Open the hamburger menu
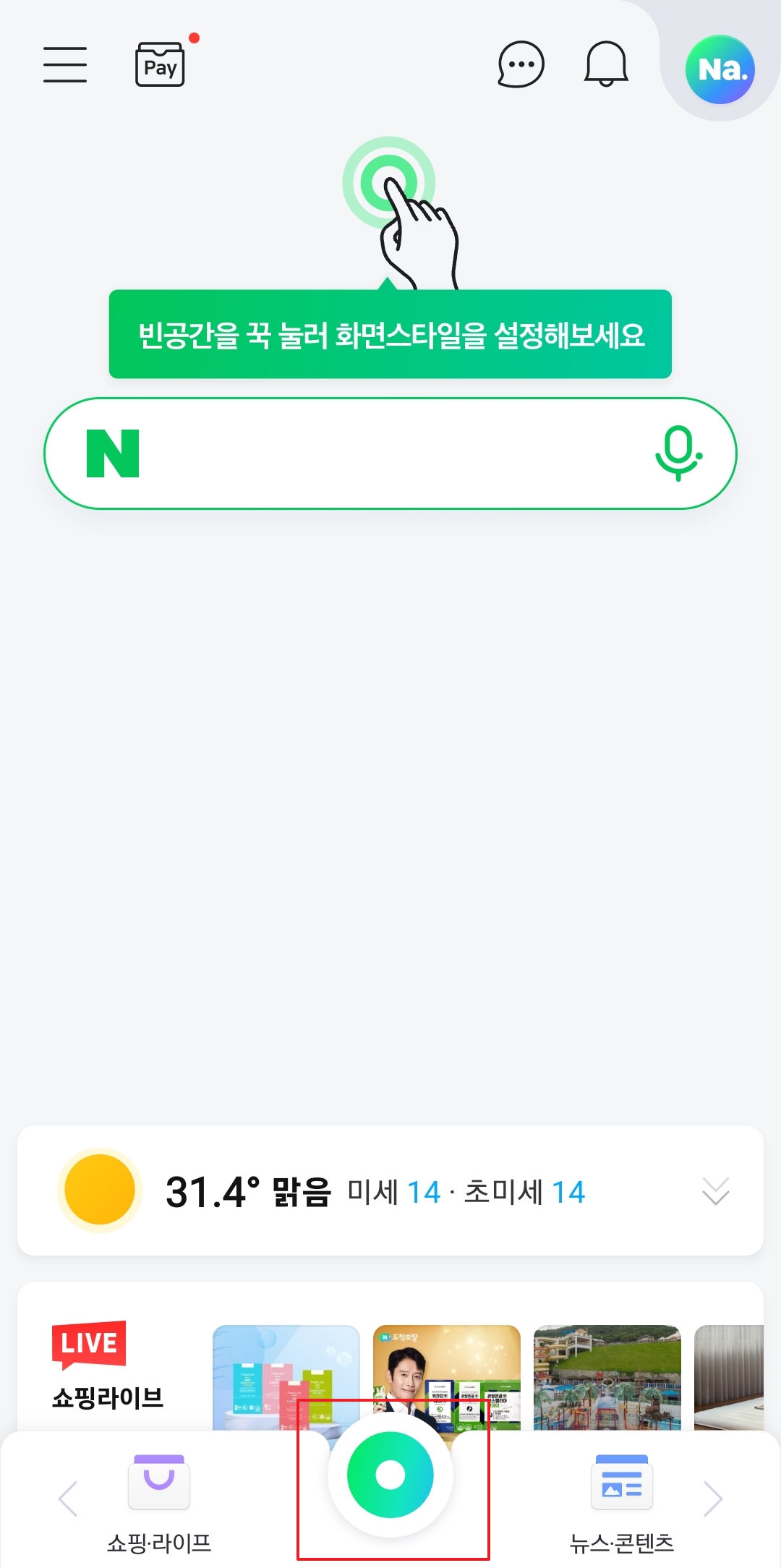Image resolution: width=781 pixels, height=1568 pixels. click(x=65, y=64)
